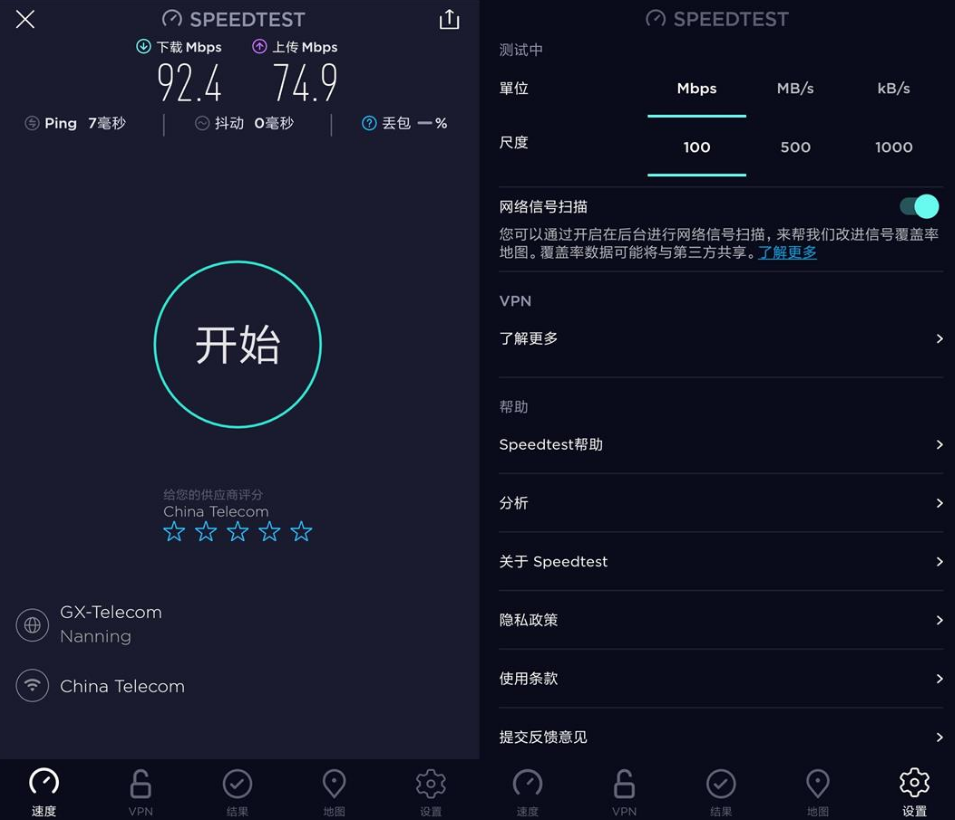The height and width of the screenshot is (820, 955).
Task: Share the speed test result
Action: (449, 19)
